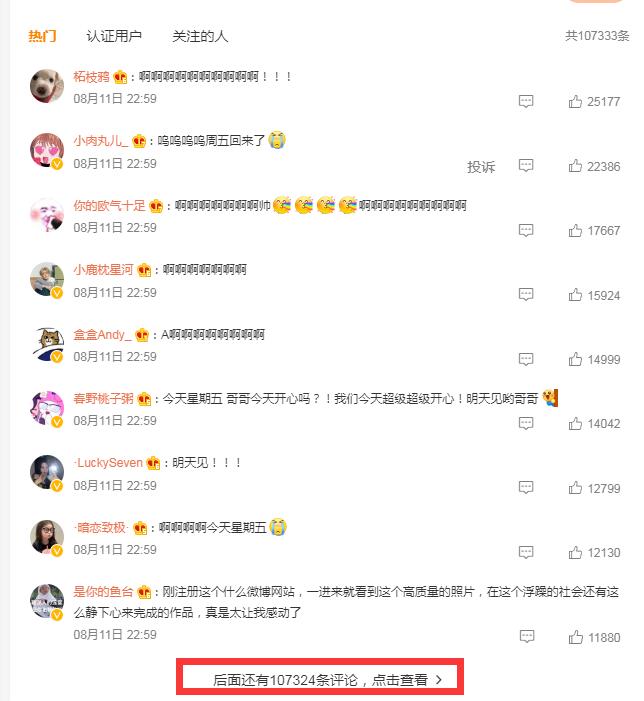Tap 投诉 on 小肉丸儿_'s comment
644x701 pixels.
coord(481,167)
